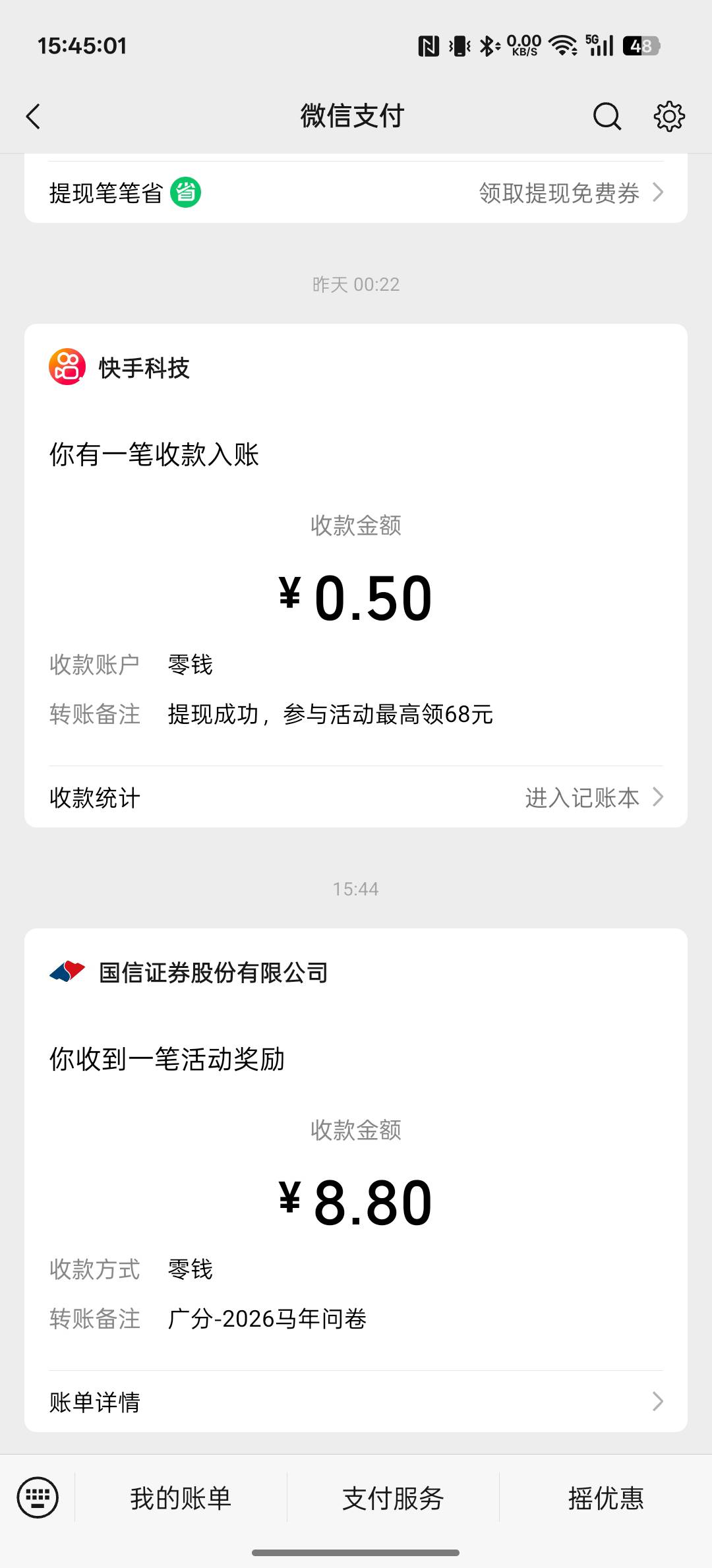Switch to keyboard input mode
This screenshot has height=1568, width=712.
pos(38,1497)
